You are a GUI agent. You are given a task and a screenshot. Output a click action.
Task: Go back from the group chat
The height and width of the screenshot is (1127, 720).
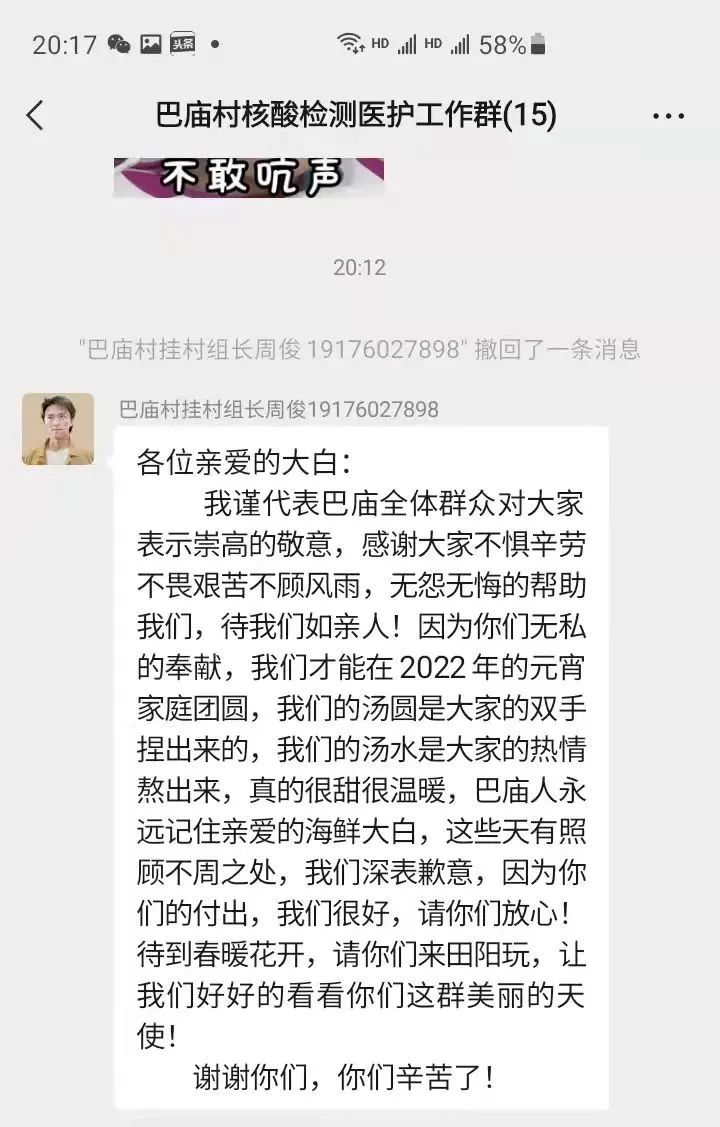coord(35,116)
